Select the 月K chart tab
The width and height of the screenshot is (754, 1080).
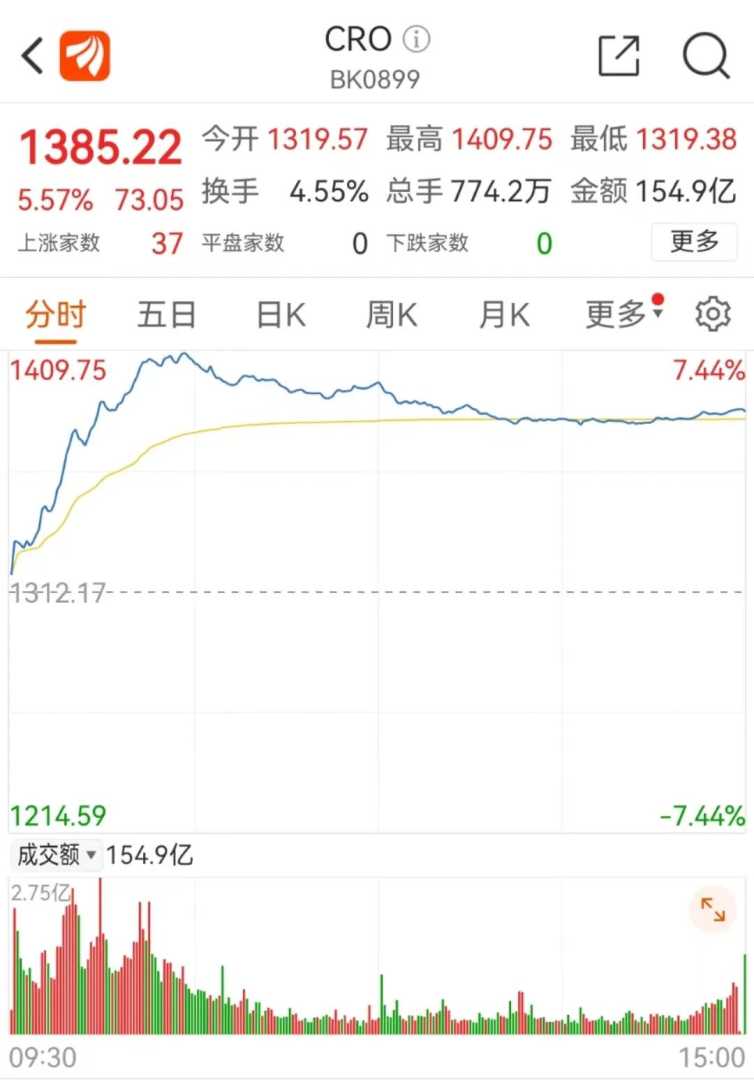coord(503,316)
